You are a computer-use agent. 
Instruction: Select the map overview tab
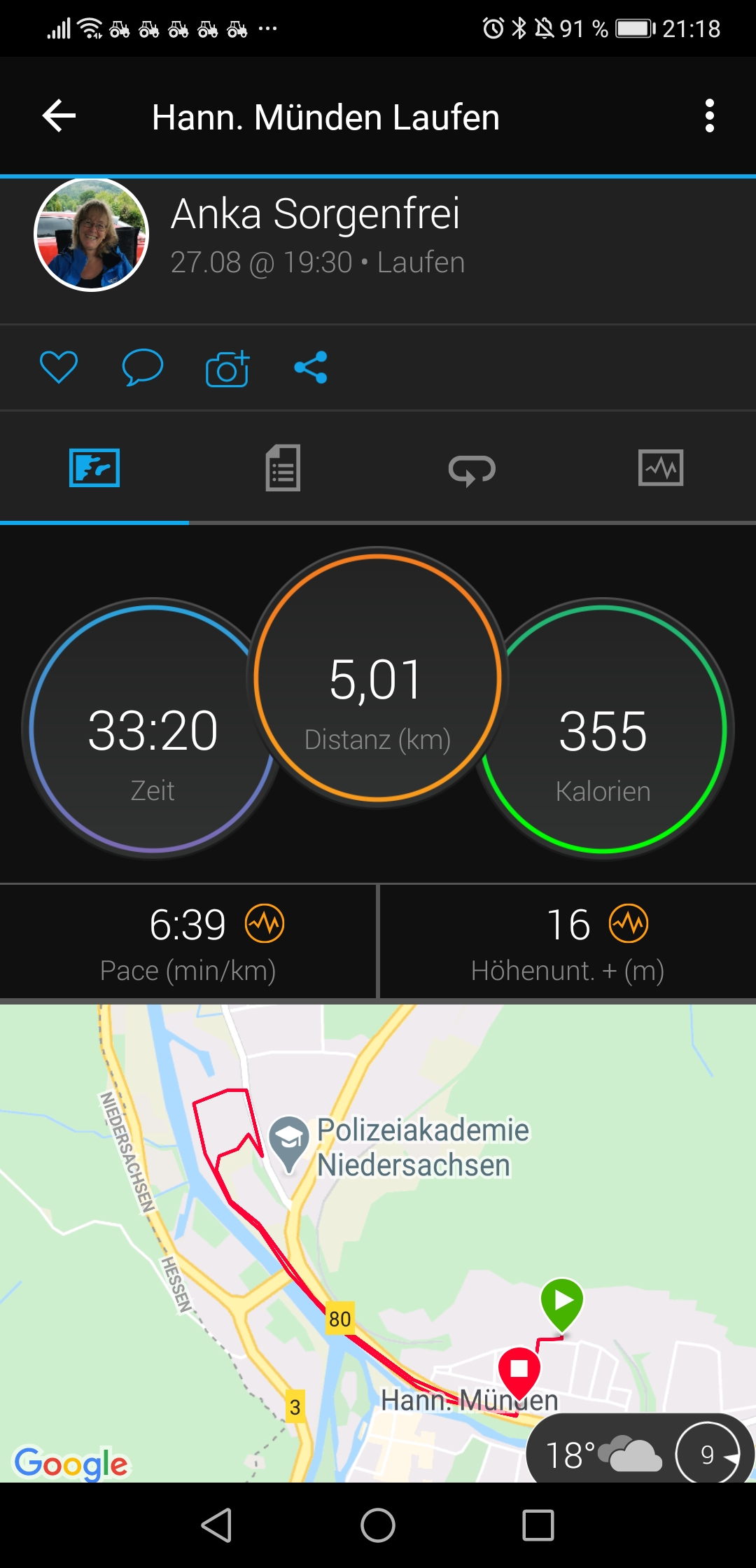[94, 468]
